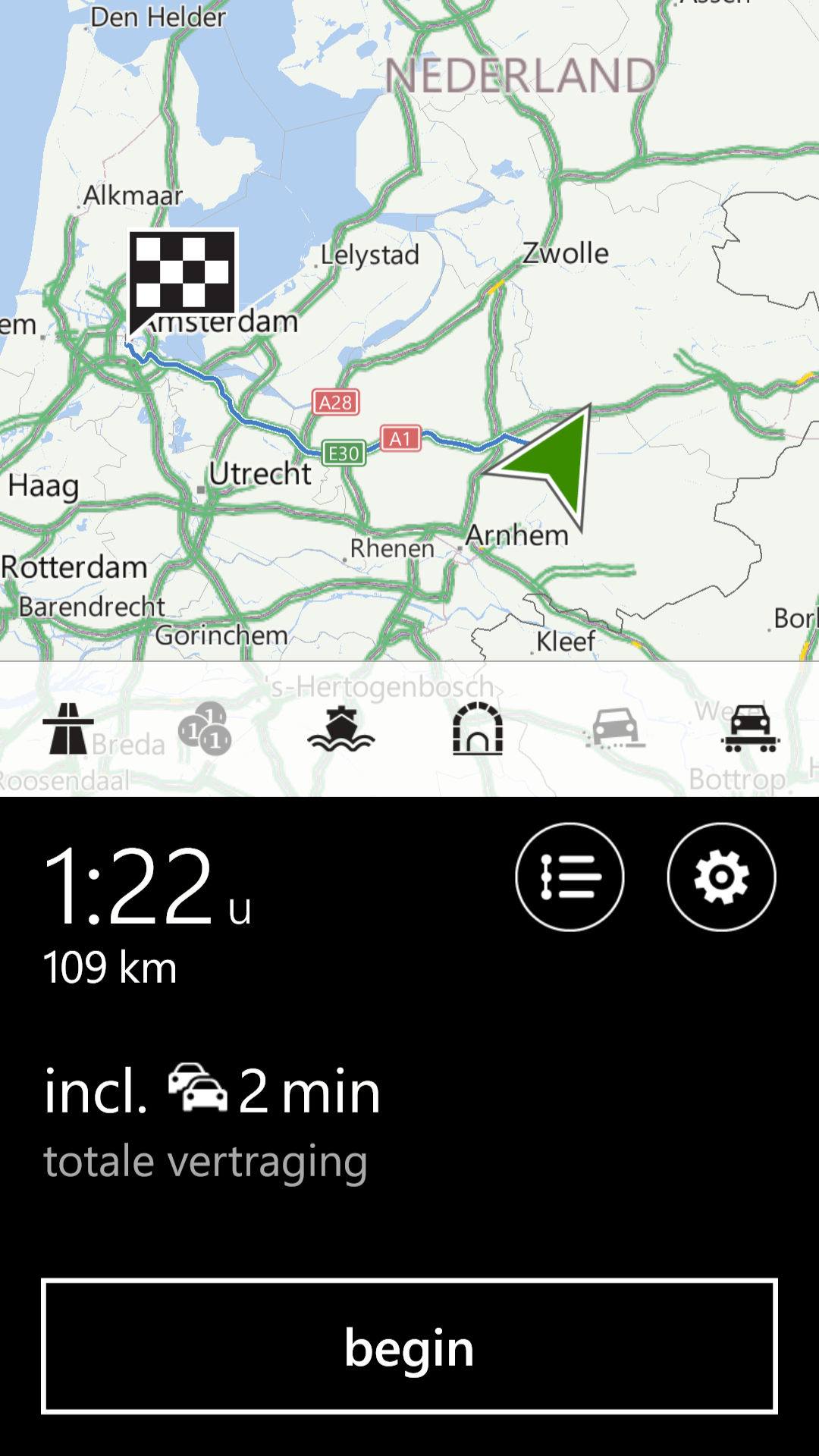Toggle the car train option icon

[x=751, y=729]
